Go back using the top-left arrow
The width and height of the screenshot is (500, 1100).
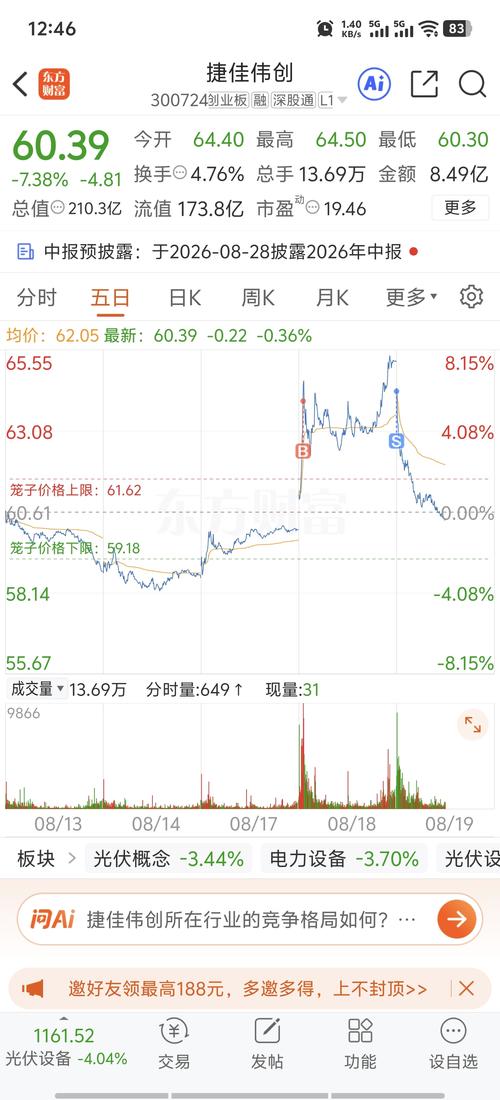click(x=20, y=84)
